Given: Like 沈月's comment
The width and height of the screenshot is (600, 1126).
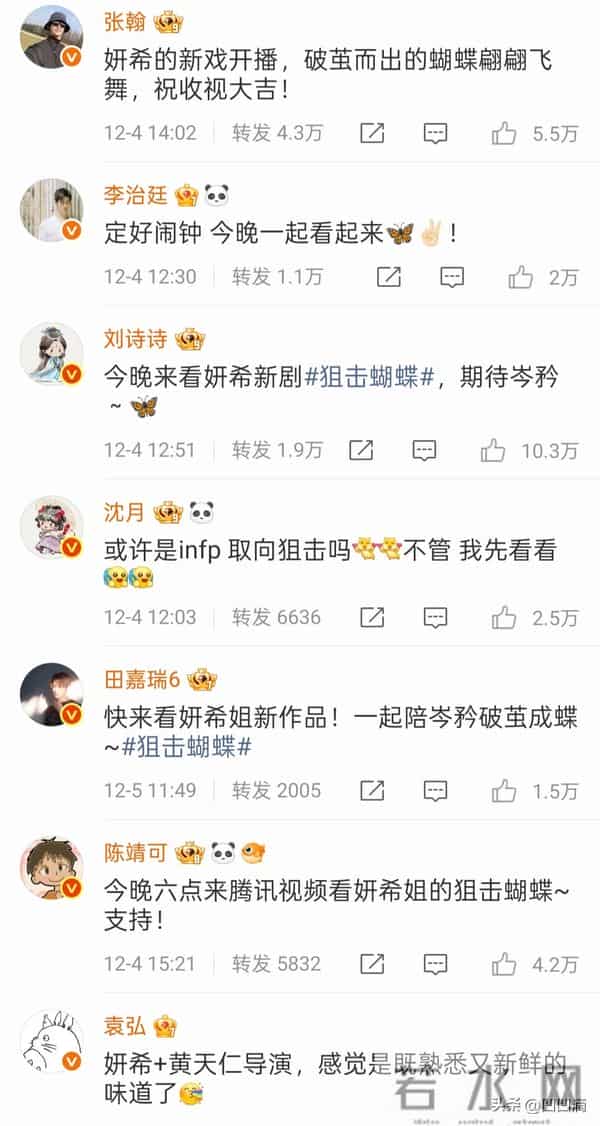Looking at the screenshot, I should pyautogui.click(x=505, y=617).
